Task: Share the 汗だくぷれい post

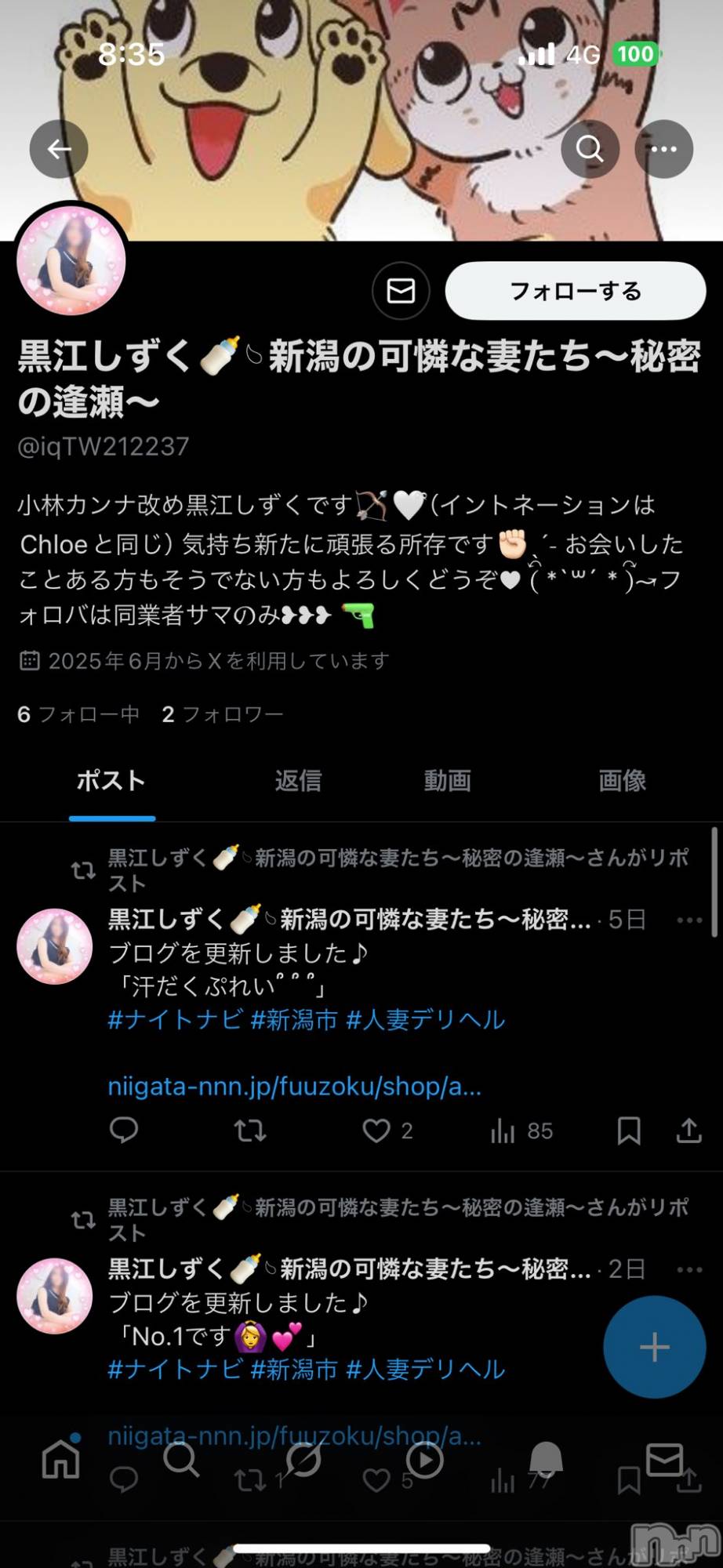Action: click(688, 1131)
